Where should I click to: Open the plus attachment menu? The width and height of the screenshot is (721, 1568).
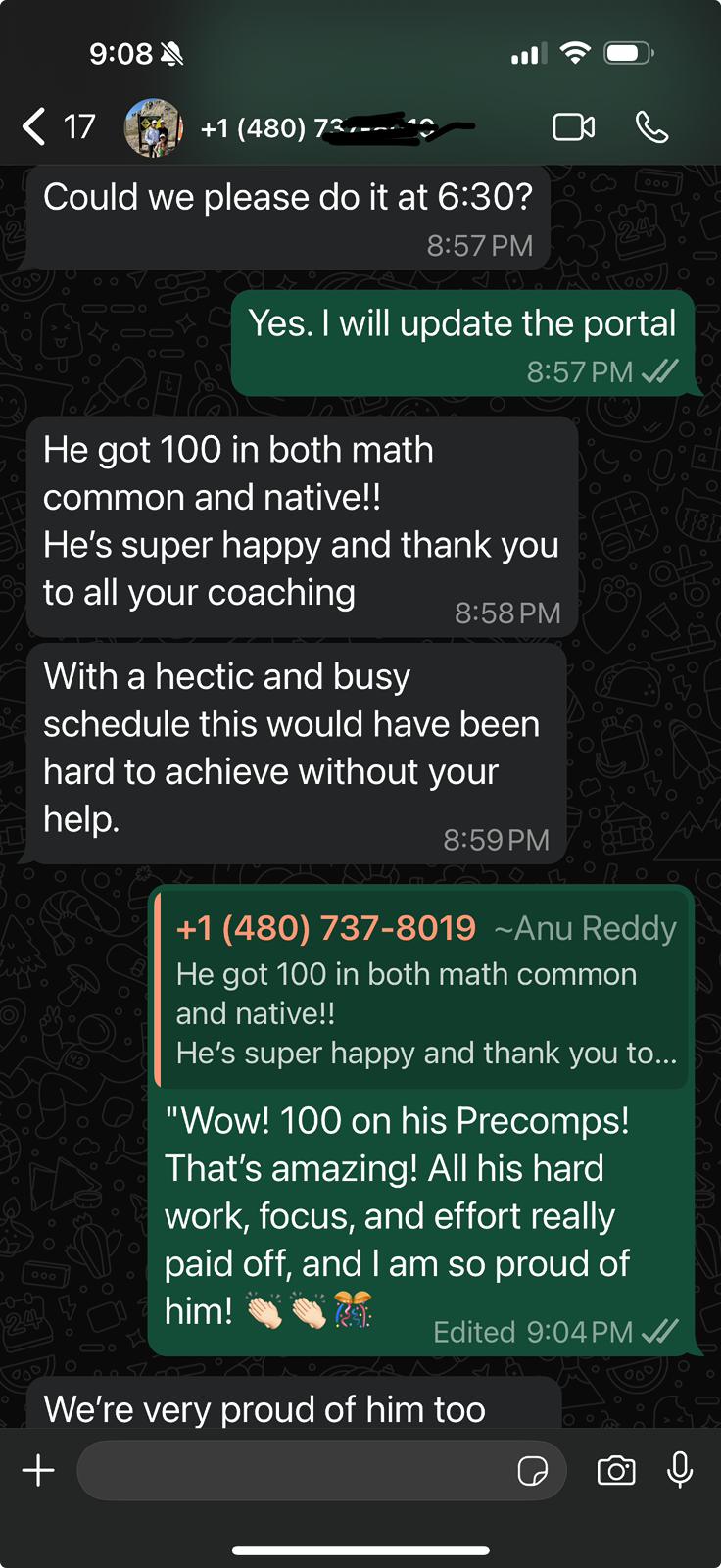[38, 1470]
